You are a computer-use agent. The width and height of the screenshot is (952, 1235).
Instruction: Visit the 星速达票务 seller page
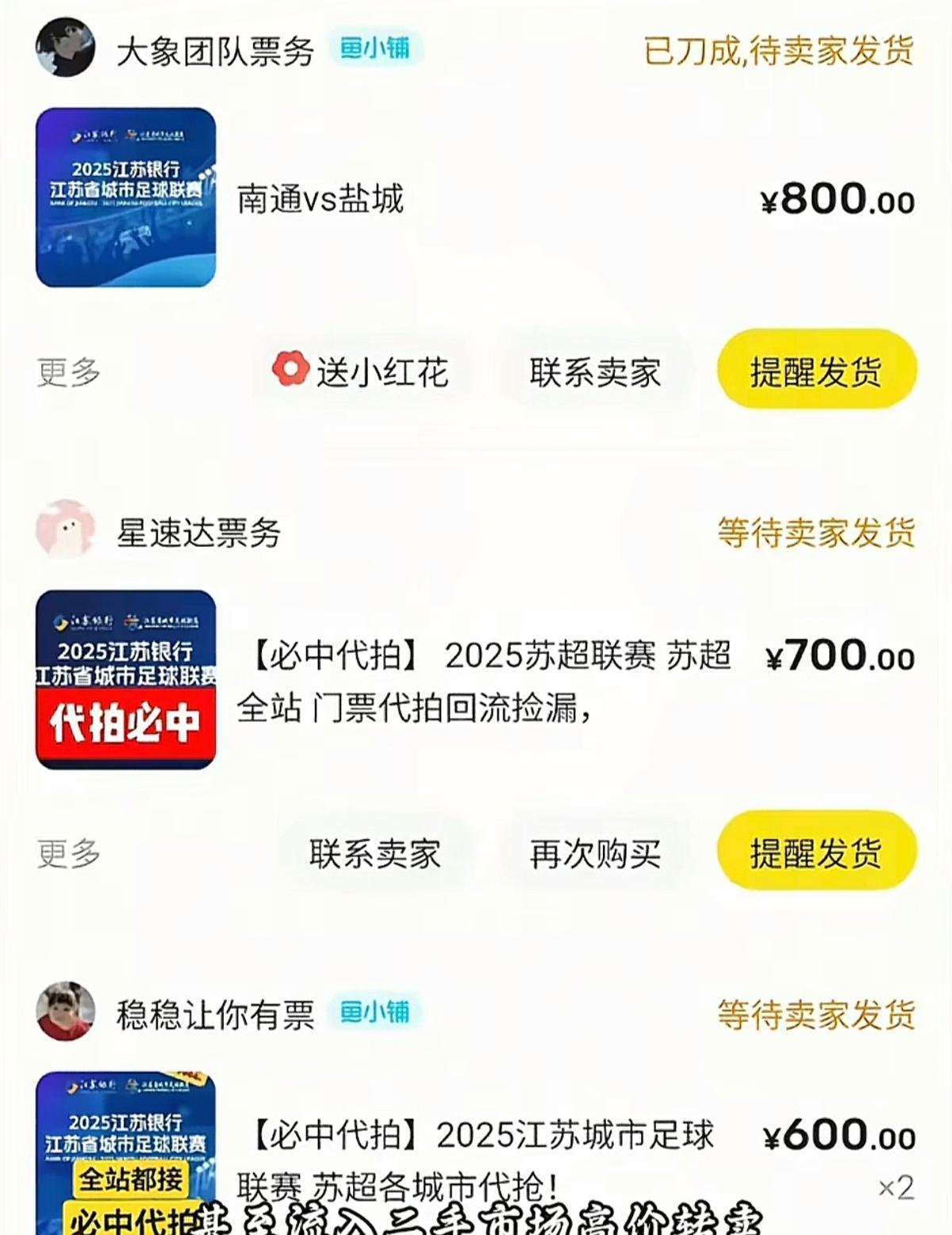(x=198, y=533)
